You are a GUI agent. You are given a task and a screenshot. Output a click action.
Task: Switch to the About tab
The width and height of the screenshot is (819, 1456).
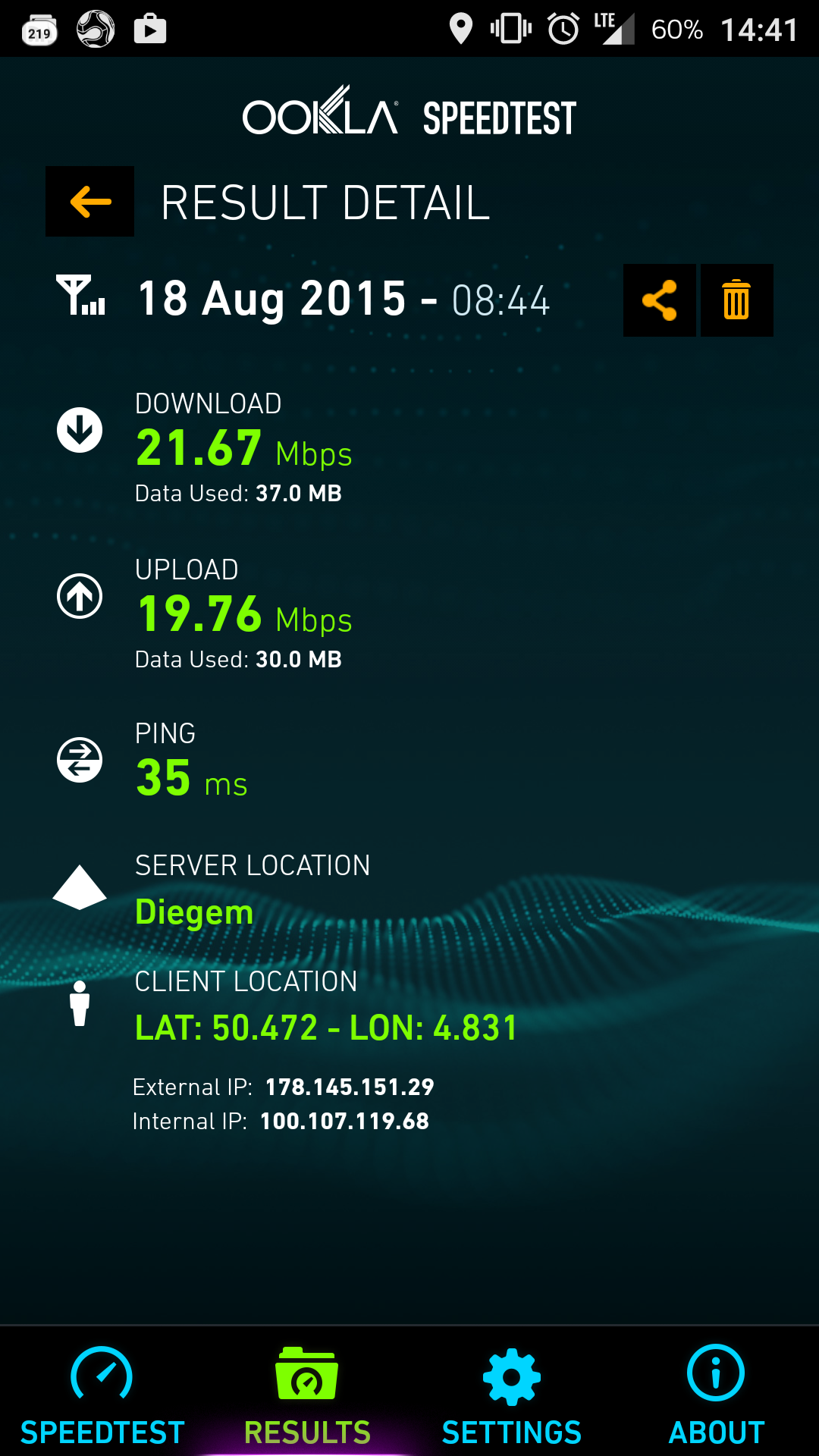tap(716, 1395)
